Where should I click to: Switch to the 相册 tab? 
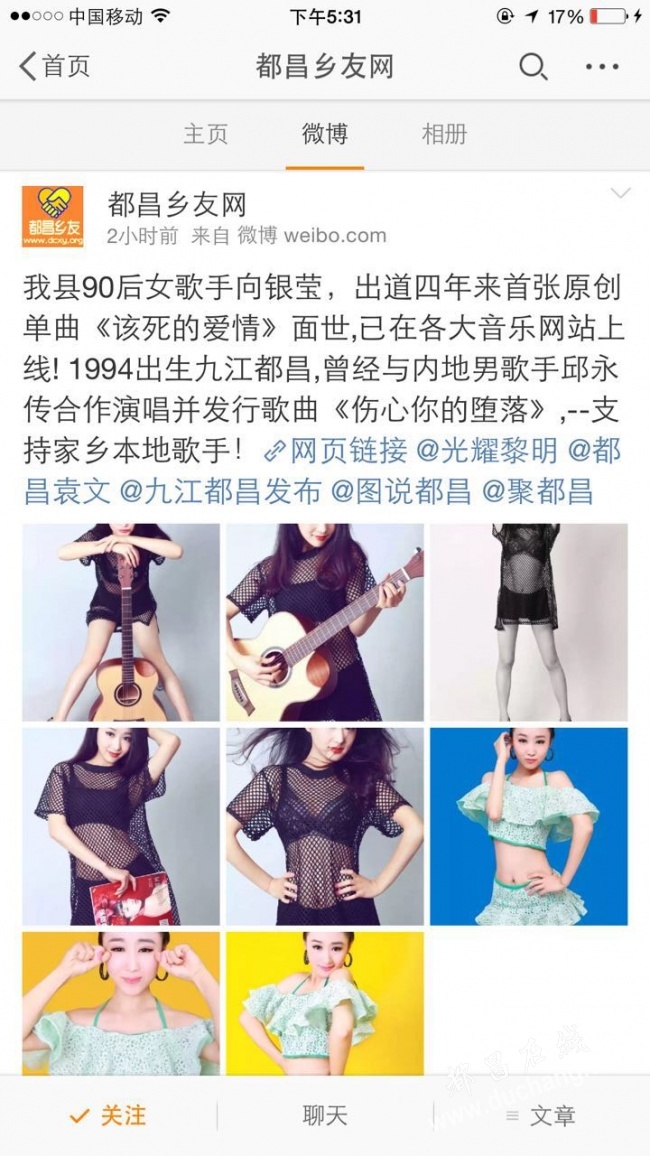(444, 134)
